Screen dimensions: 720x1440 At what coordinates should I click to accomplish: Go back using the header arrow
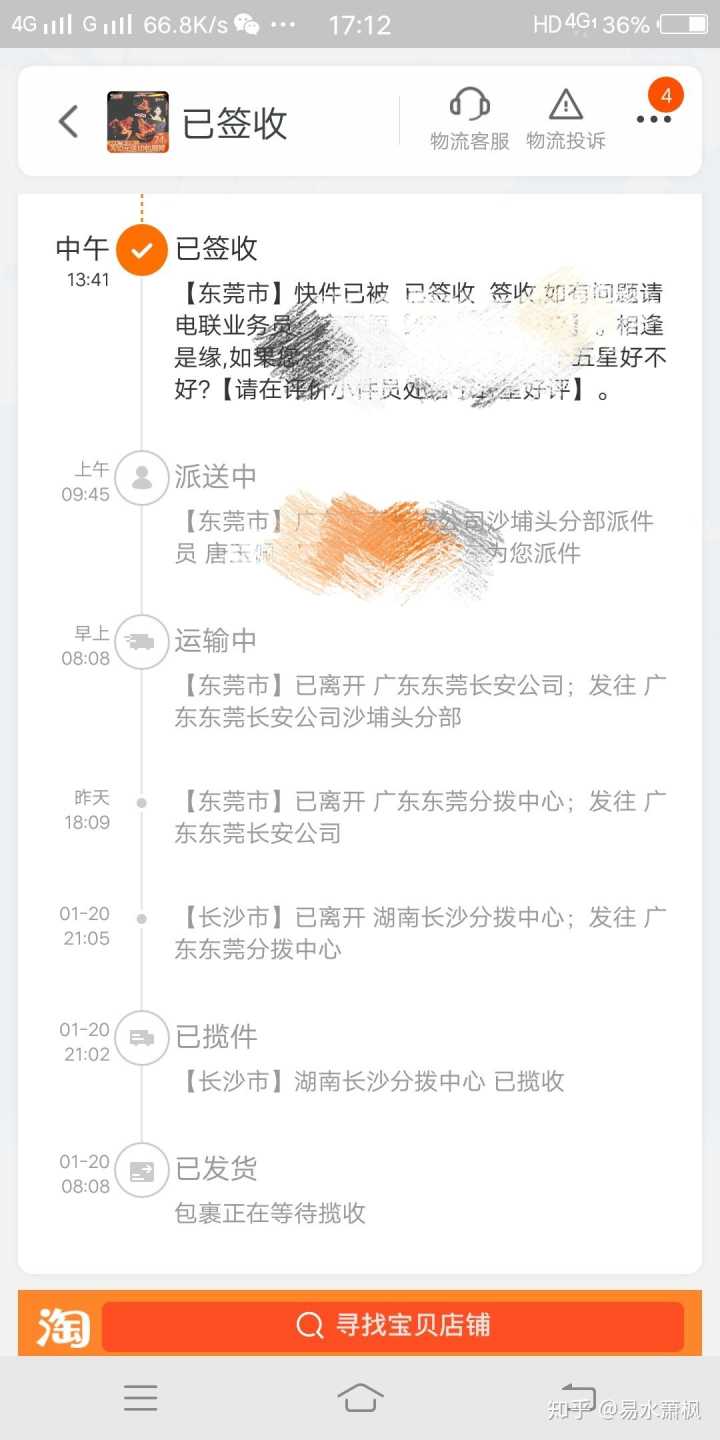point(68,122)
